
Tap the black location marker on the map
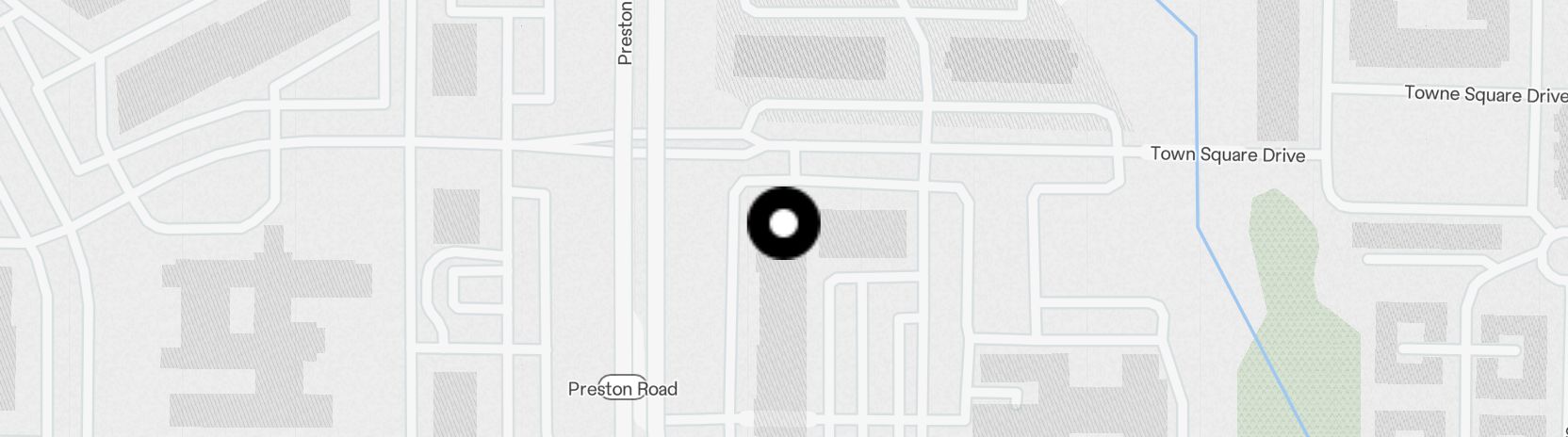(x=783, y=224)
